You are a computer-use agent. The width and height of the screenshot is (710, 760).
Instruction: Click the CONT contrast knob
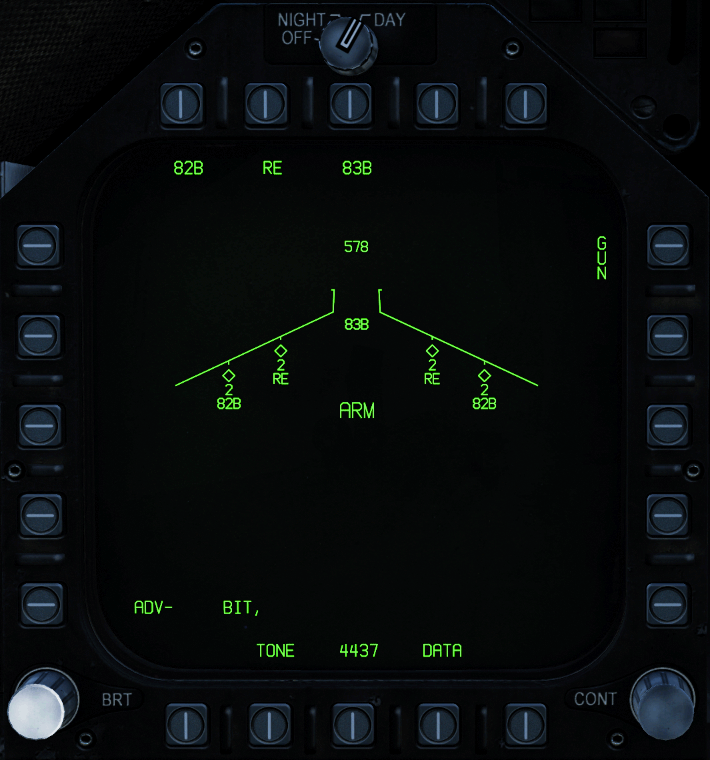coord(662,700)
